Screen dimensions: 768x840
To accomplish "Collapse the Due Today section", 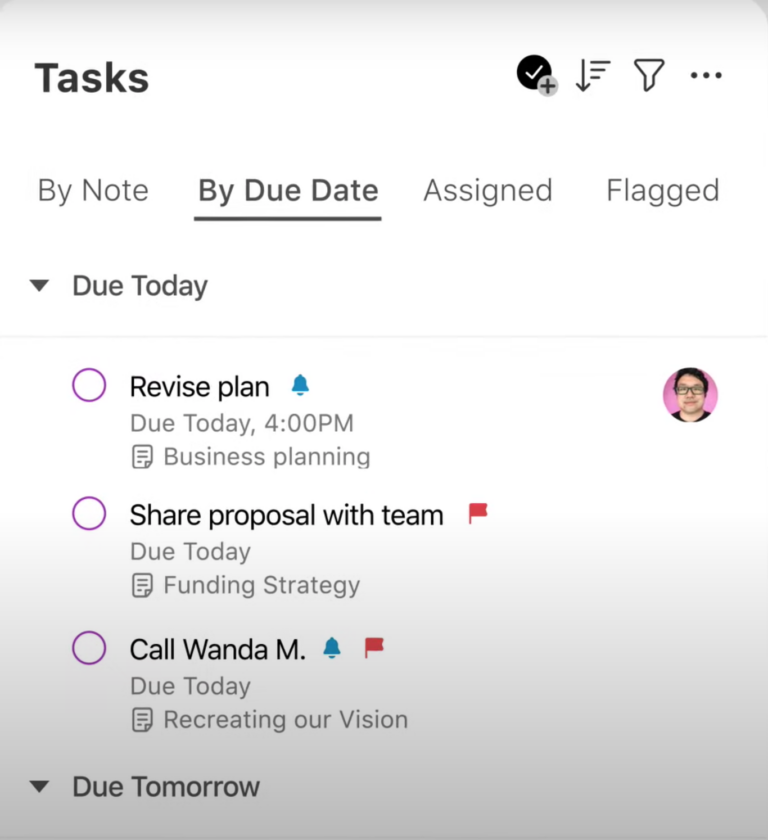I will click(40, 286).
